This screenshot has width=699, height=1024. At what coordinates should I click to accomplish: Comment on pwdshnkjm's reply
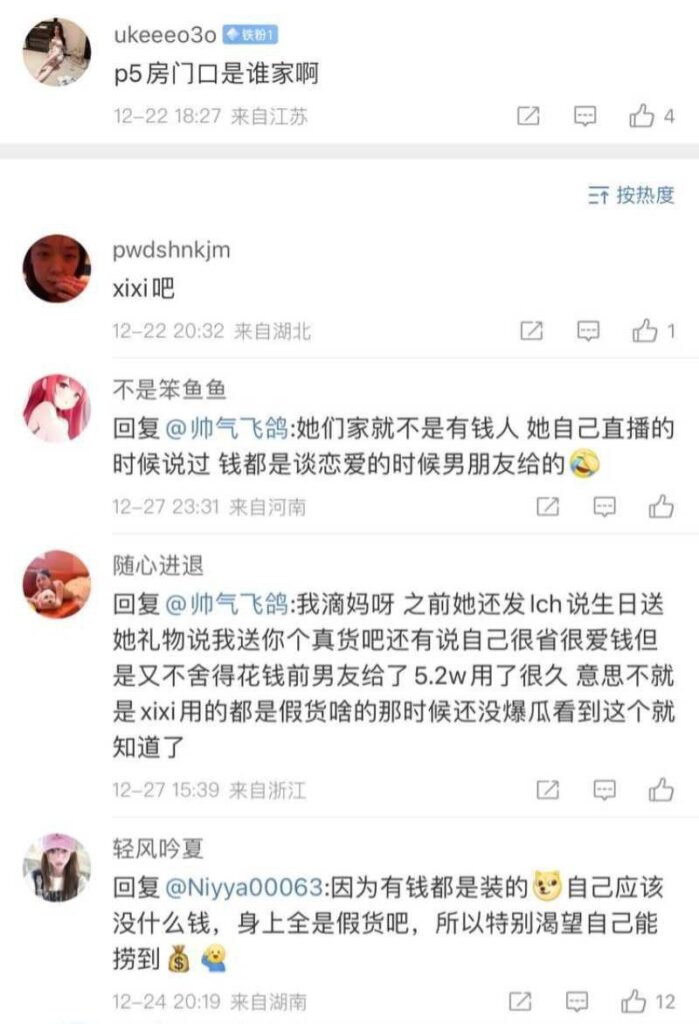click(589, 330)
